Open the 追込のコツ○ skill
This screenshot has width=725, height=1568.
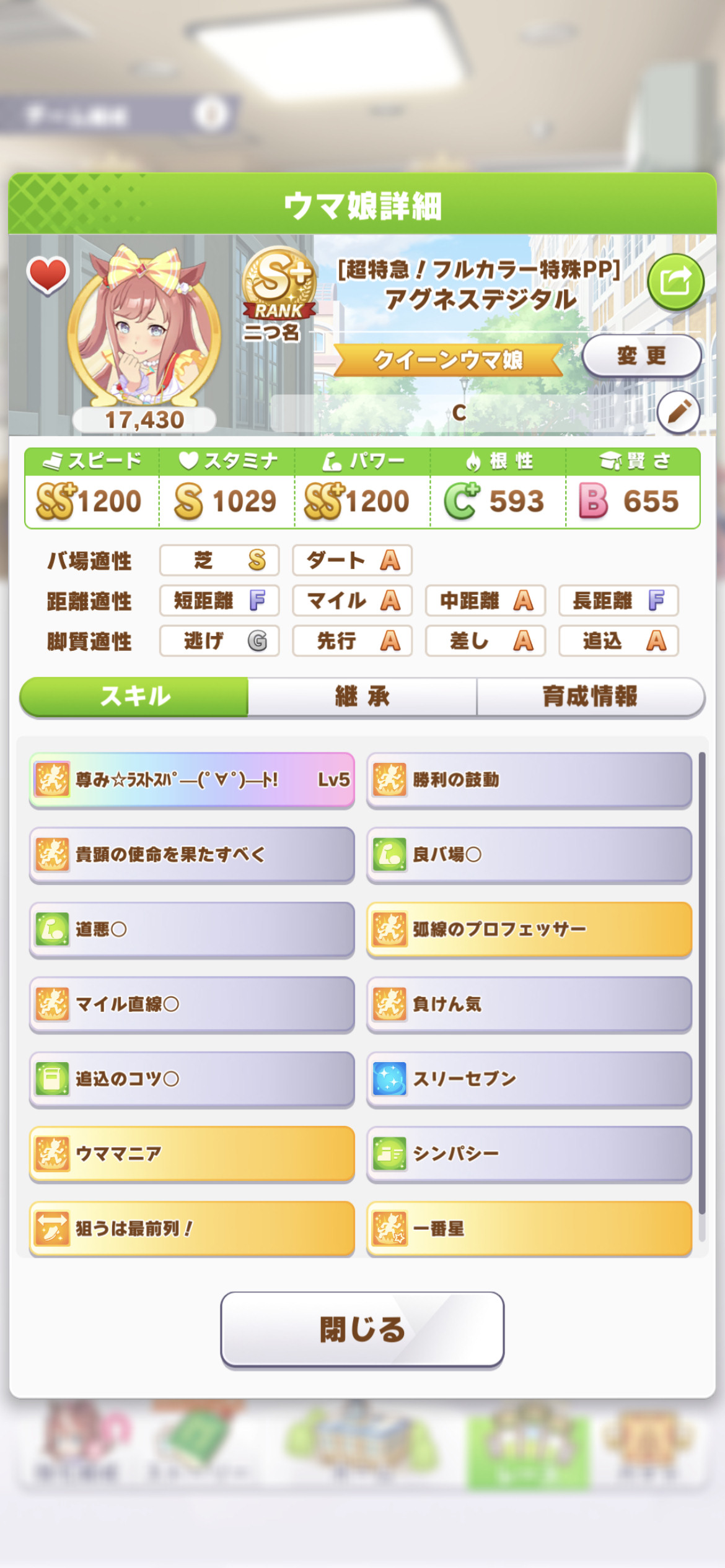192,1079
